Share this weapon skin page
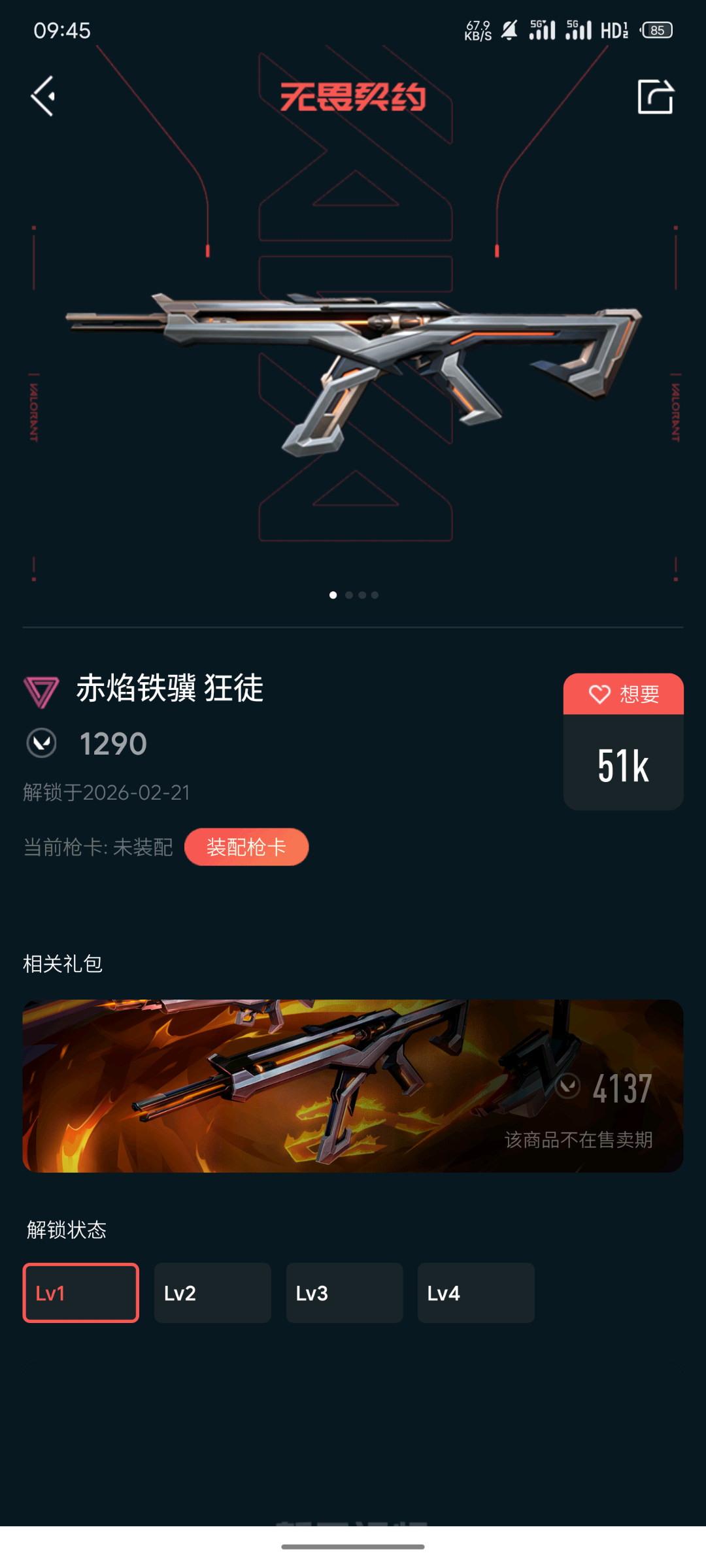Viewport: 706px width, 1568px height. [x=655, y=97]
